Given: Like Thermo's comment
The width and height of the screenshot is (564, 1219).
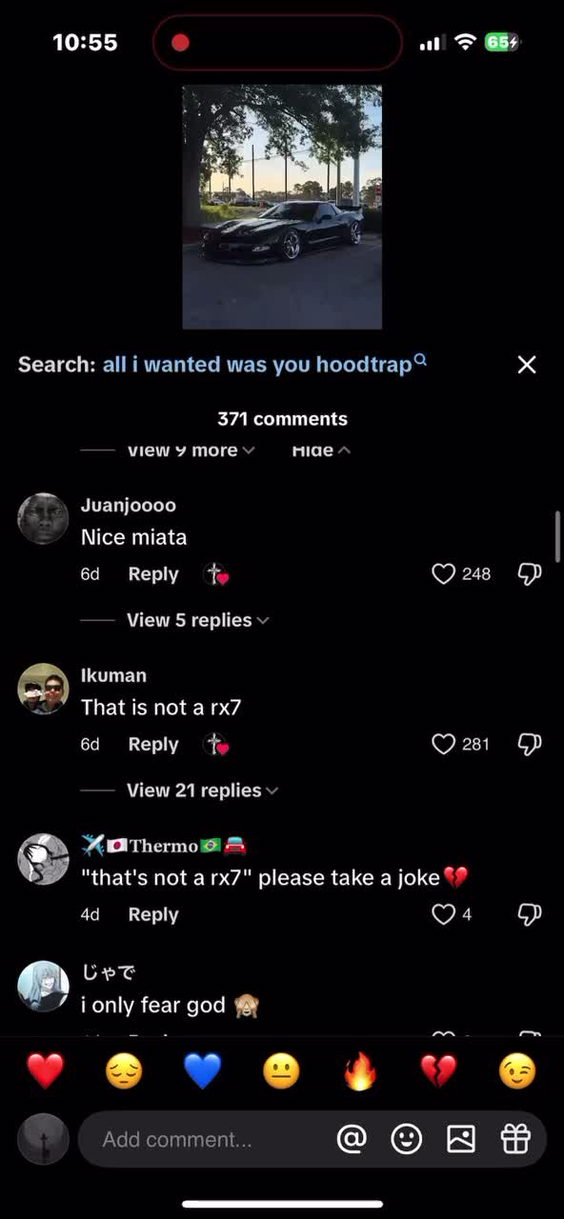Looking at the screenshot, I should coord(443,914).
